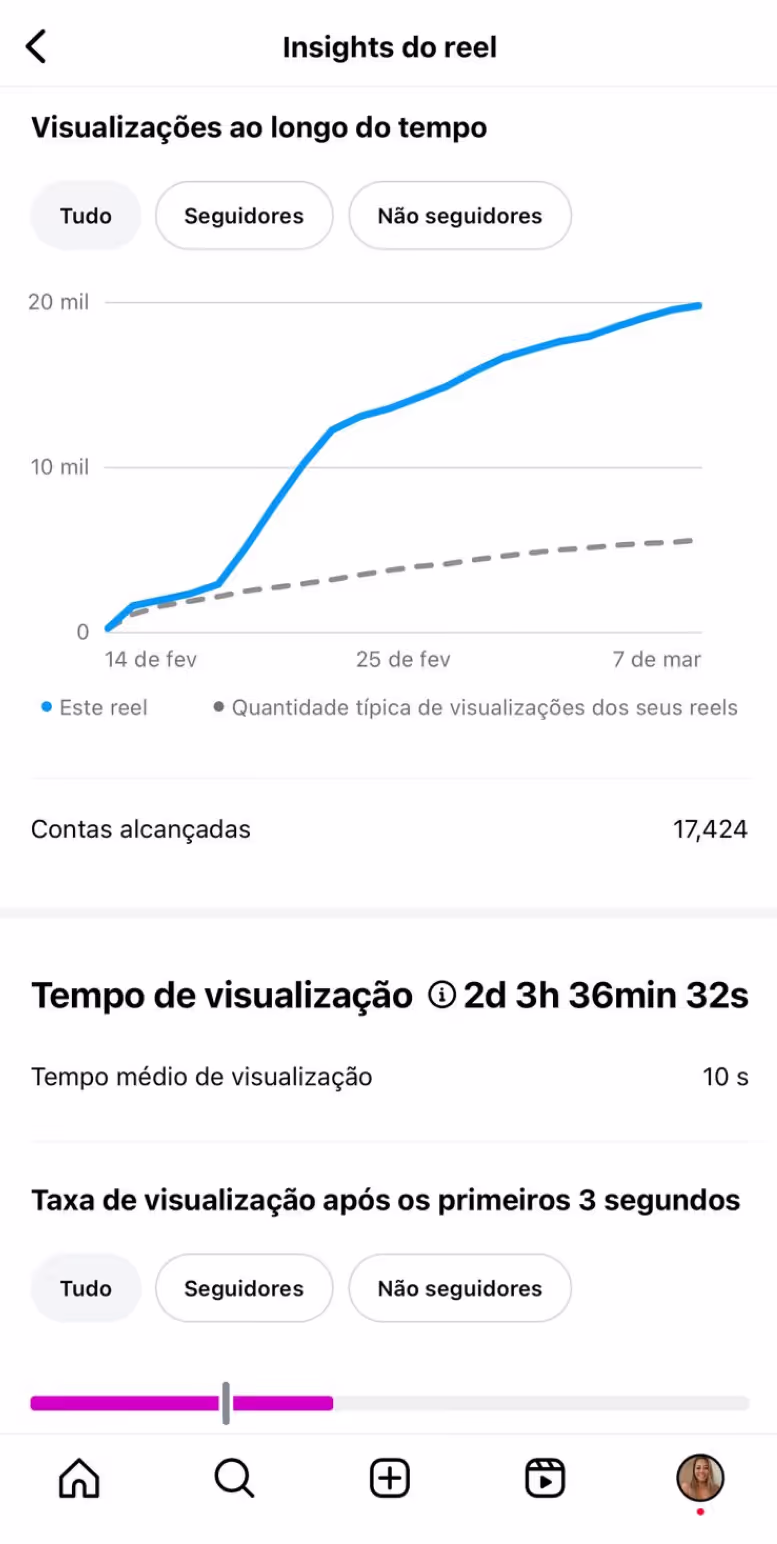Show Seguidores in the Taxa de visualização section
Screen dimensions: 777x1544
(x=244, y=1288)
